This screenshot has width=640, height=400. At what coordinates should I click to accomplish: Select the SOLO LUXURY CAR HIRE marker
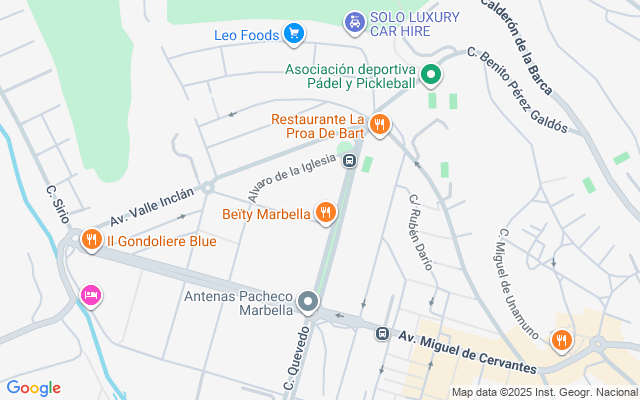pos(355,23)
